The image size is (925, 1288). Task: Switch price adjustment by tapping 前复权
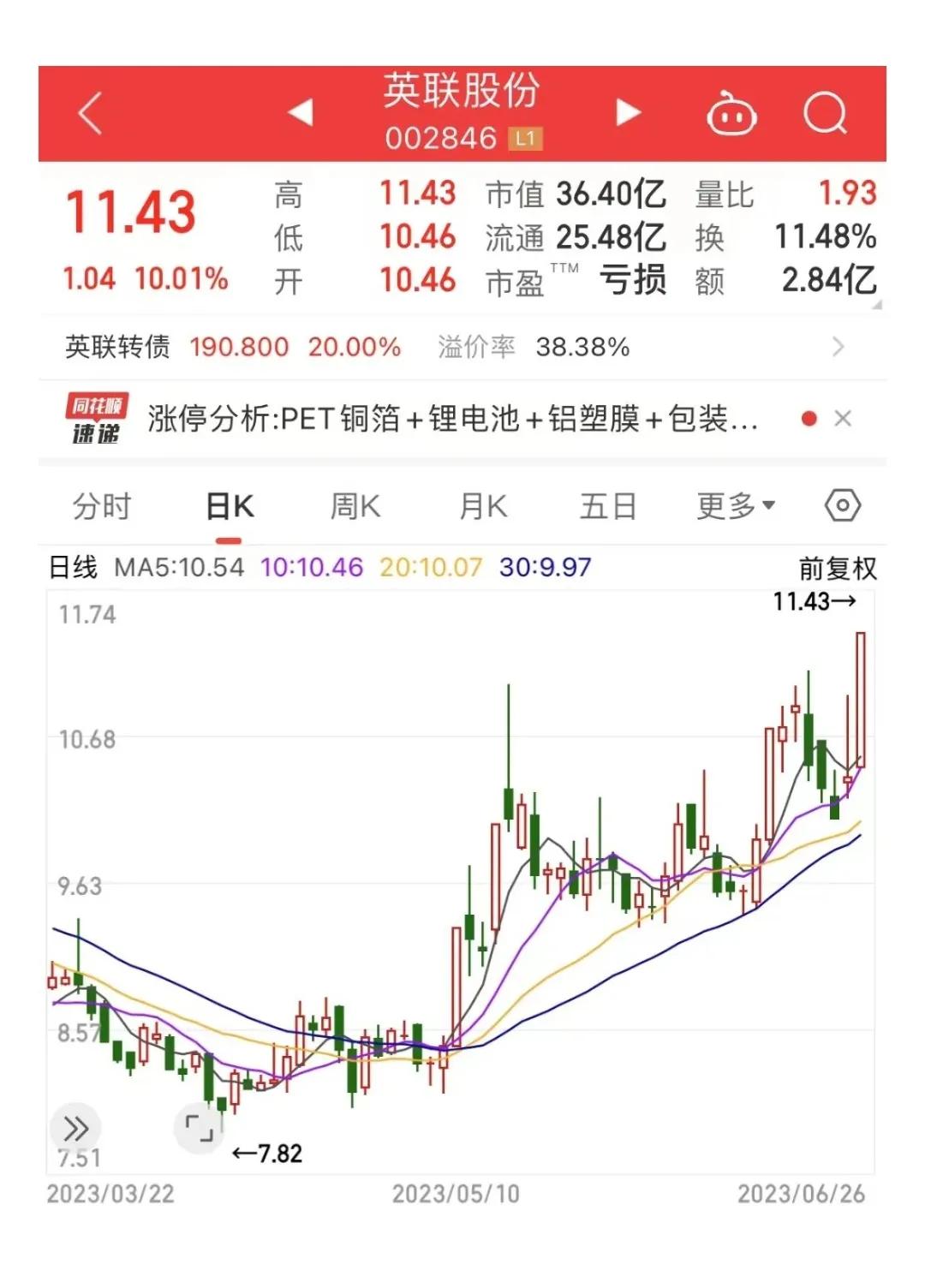(835, 567)
